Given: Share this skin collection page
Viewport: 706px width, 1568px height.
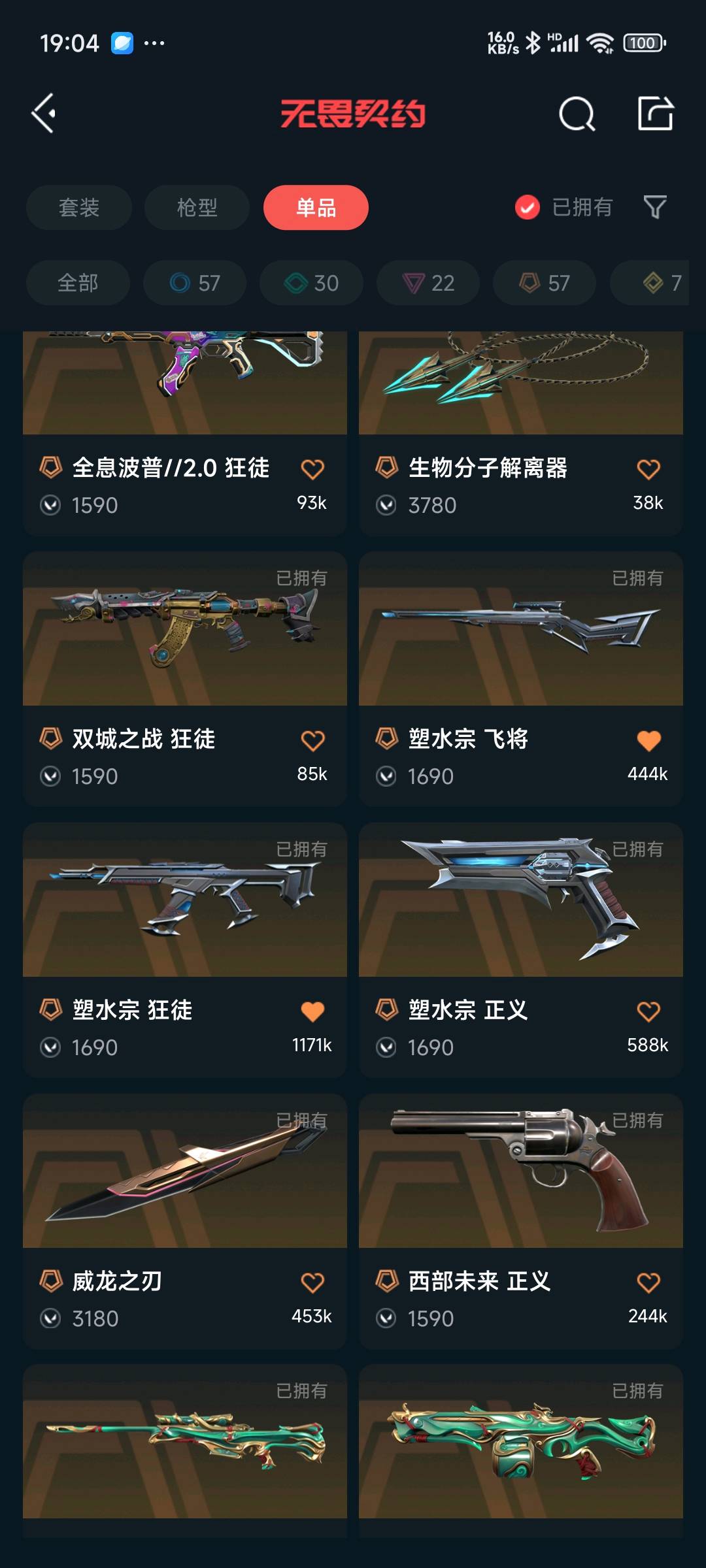Looking at the screenshot, I should click(x=655, y=114).
